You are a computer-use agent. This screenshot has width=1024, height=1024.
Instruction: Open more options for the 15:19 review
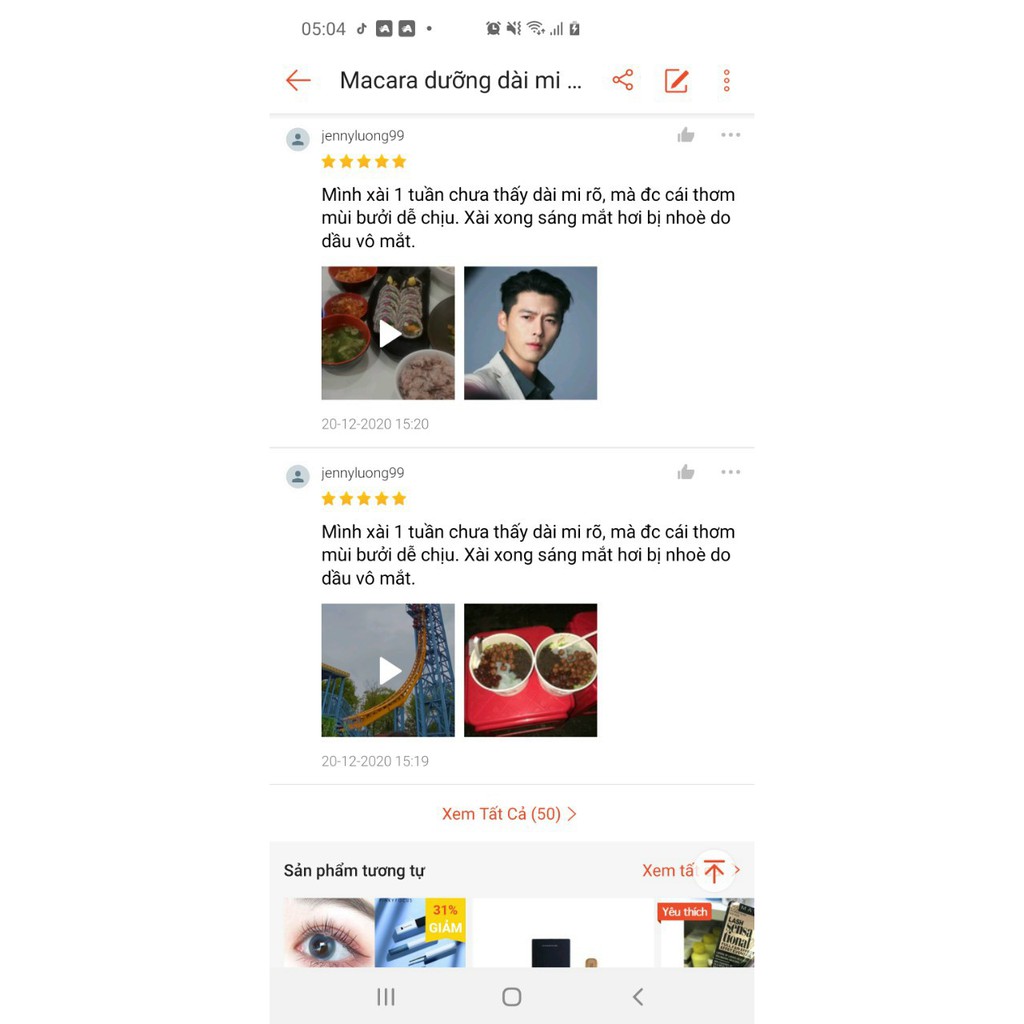point(731,472)
